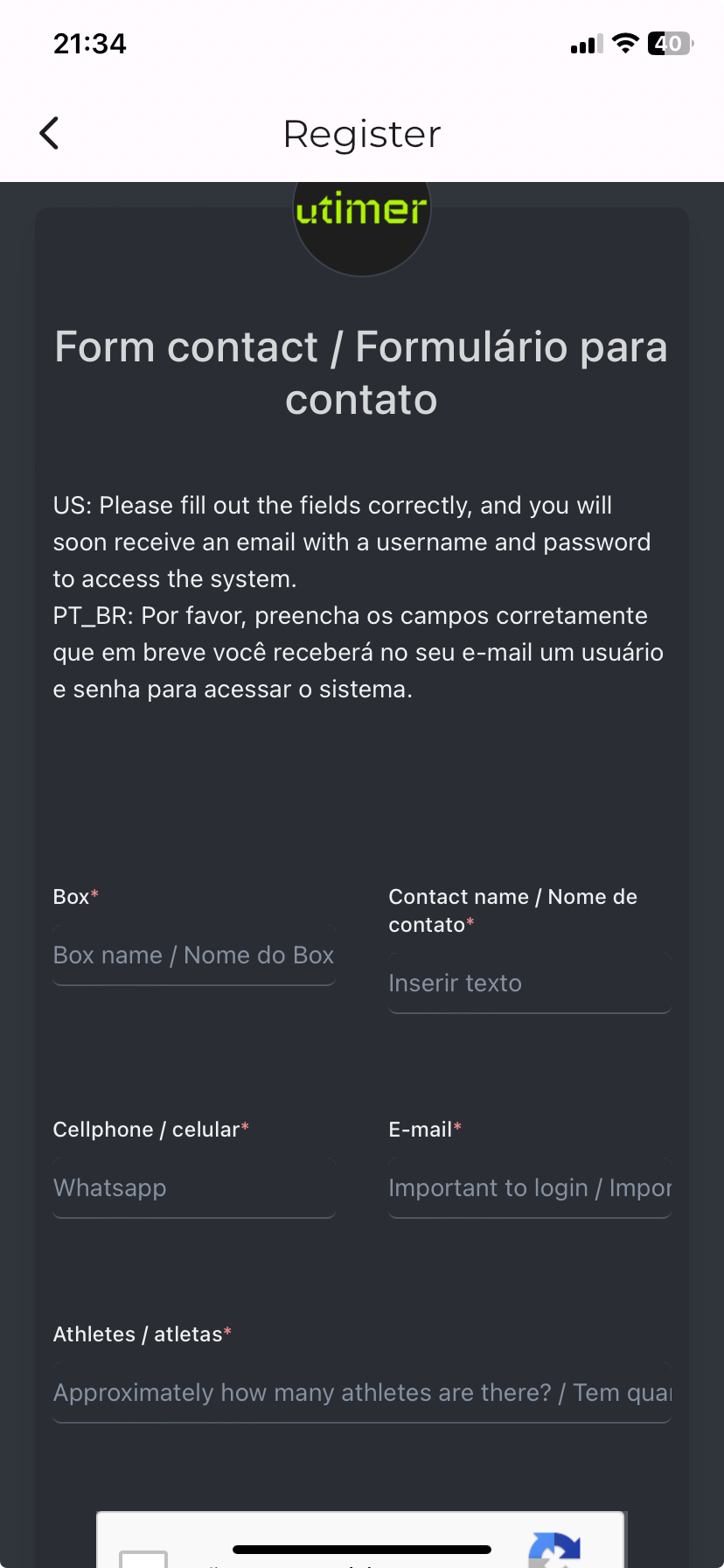Image resolution: width=724 pixels, height=1568 pixels.
Task: Tap the Athletes count field
Action: pos(361,1393)
